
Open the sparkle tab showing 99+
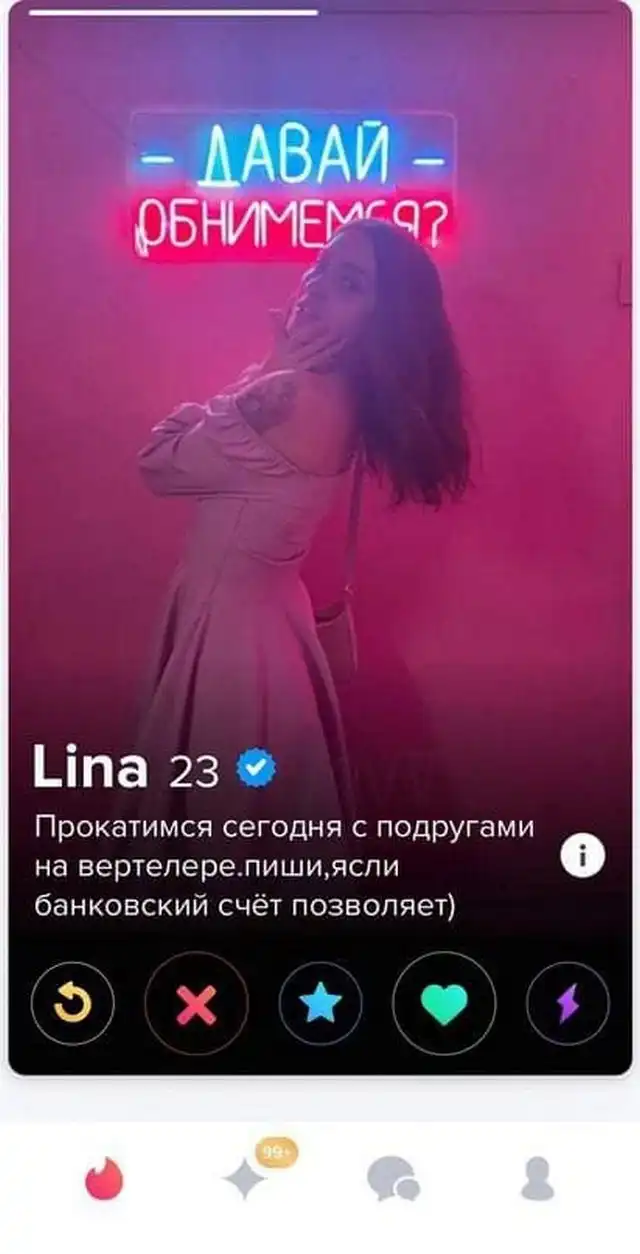coord(246,1180)
